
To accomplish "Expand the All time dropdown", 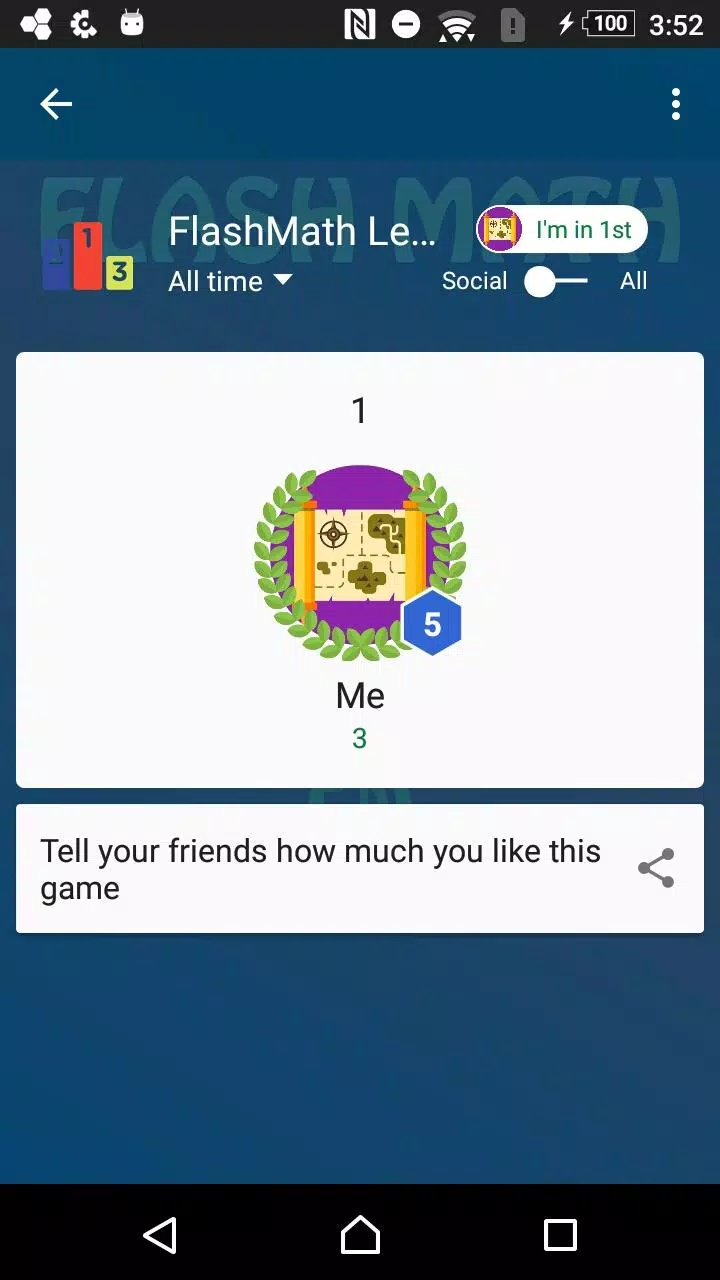I will [230, 281].
